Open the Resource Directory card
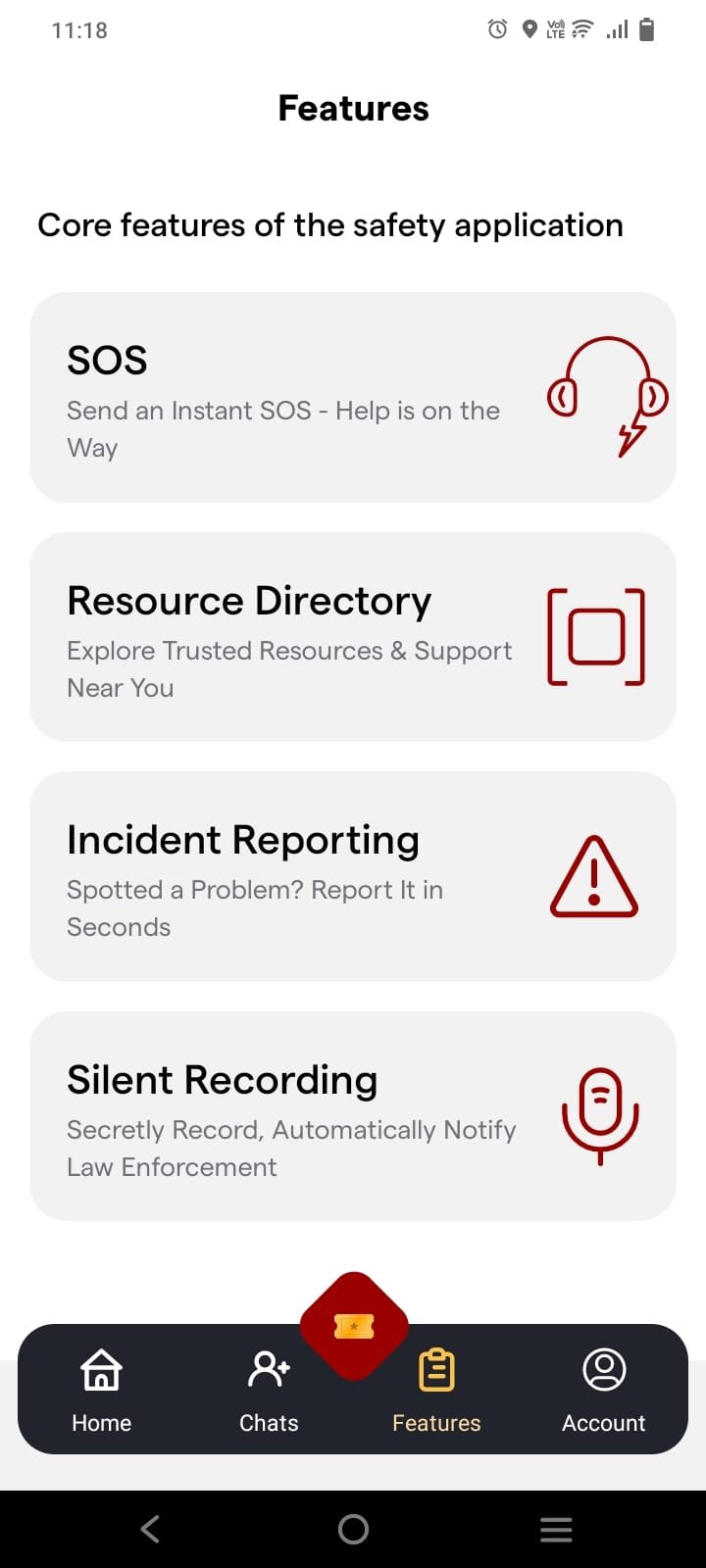706x1568 pixels. (x=353, y=637)
